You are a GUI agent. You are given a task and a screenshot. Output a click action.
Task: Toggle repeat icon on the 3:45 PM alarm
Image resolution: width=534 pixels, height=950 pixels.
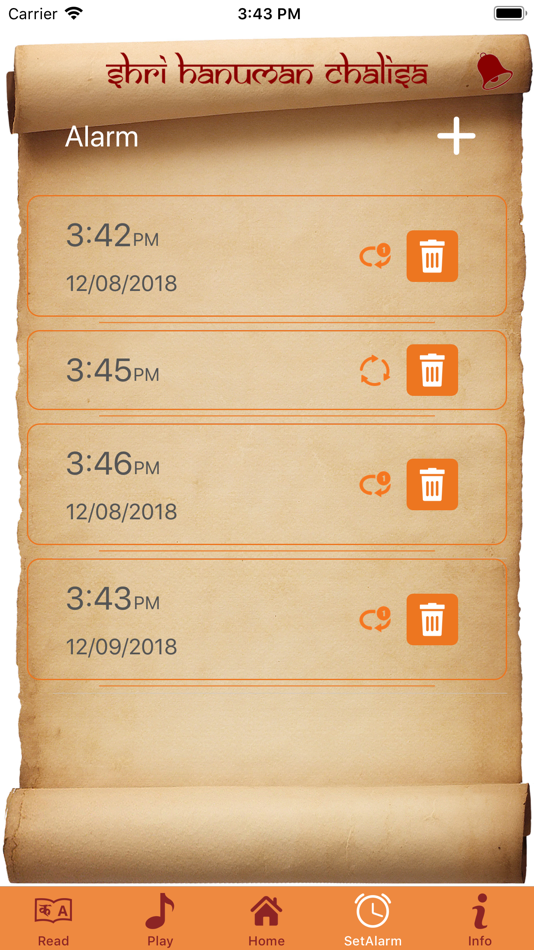[x=375, y=370]
